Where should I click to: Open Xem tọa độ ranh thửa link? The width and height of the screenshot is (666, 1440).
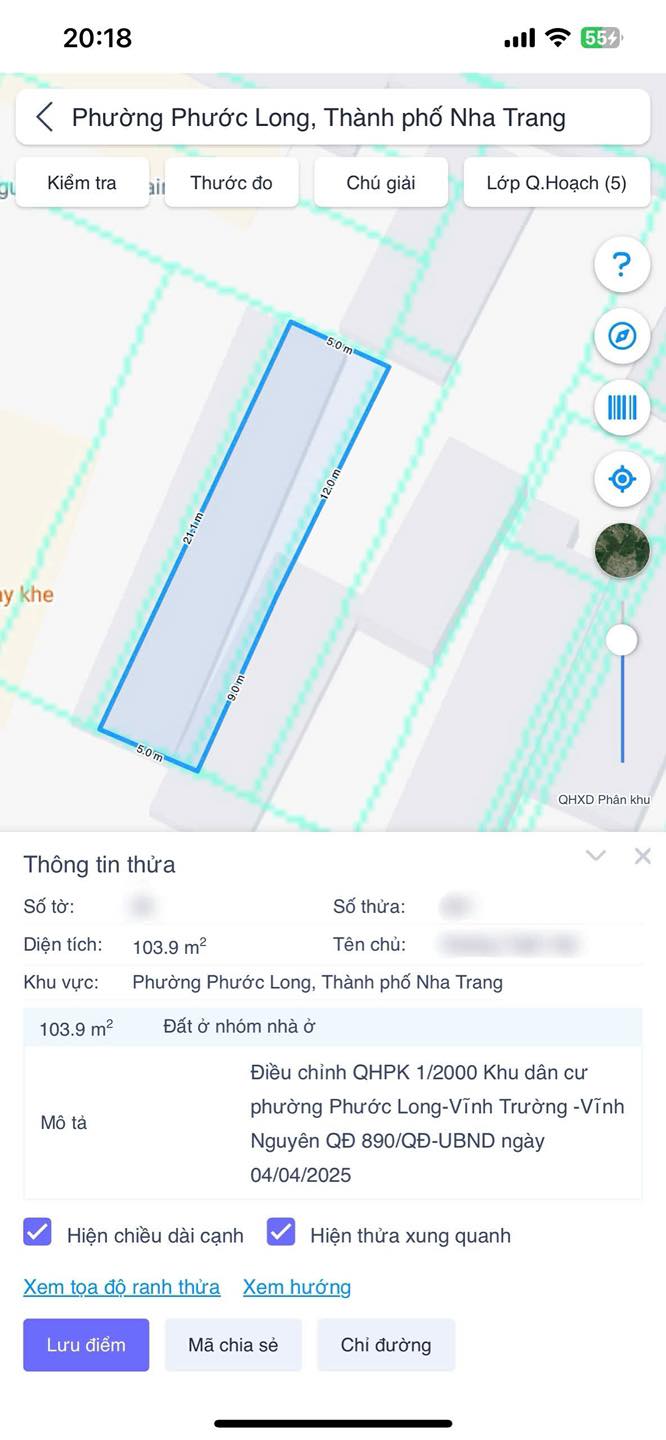[122, 1287]
